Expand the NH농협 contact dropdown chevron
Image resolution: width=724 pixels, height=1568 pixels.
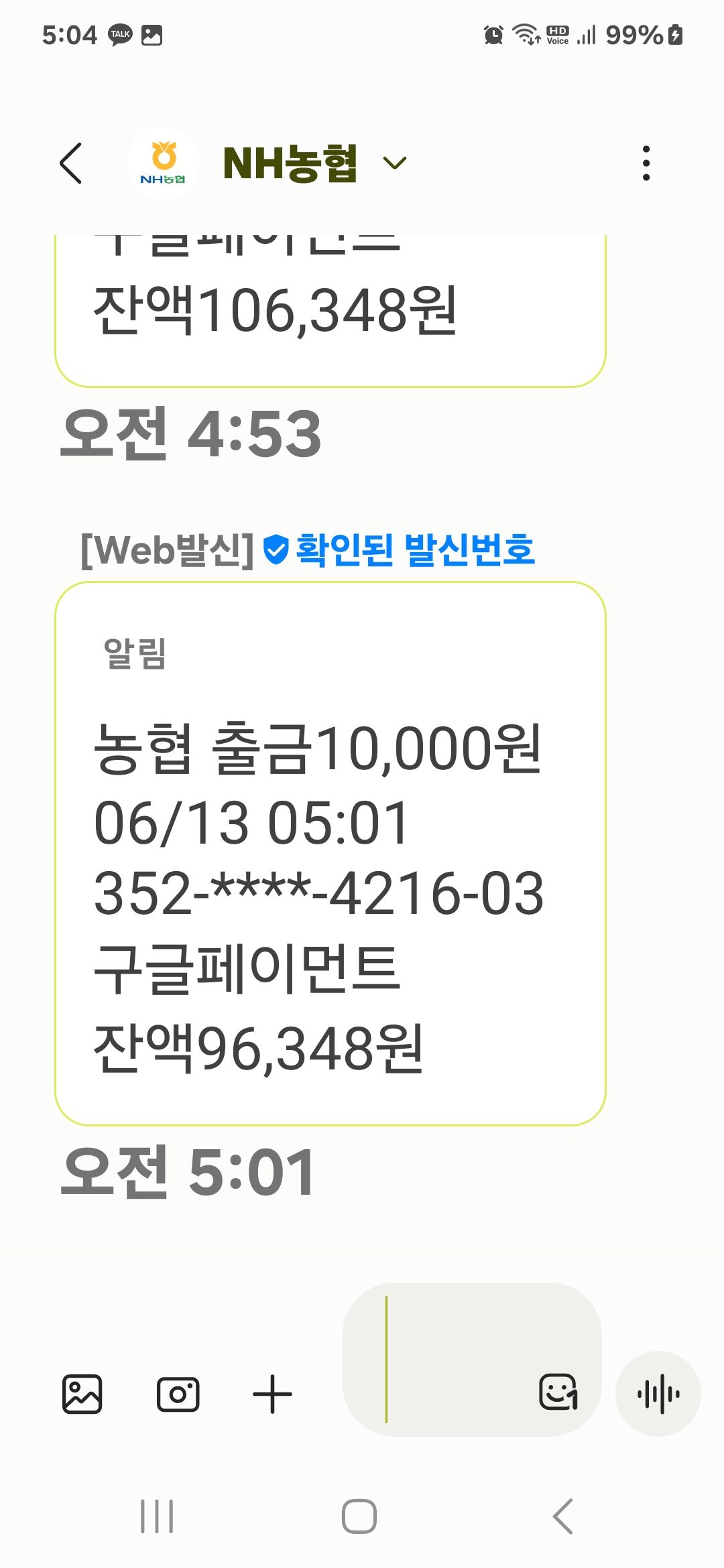tap(394, 163)
